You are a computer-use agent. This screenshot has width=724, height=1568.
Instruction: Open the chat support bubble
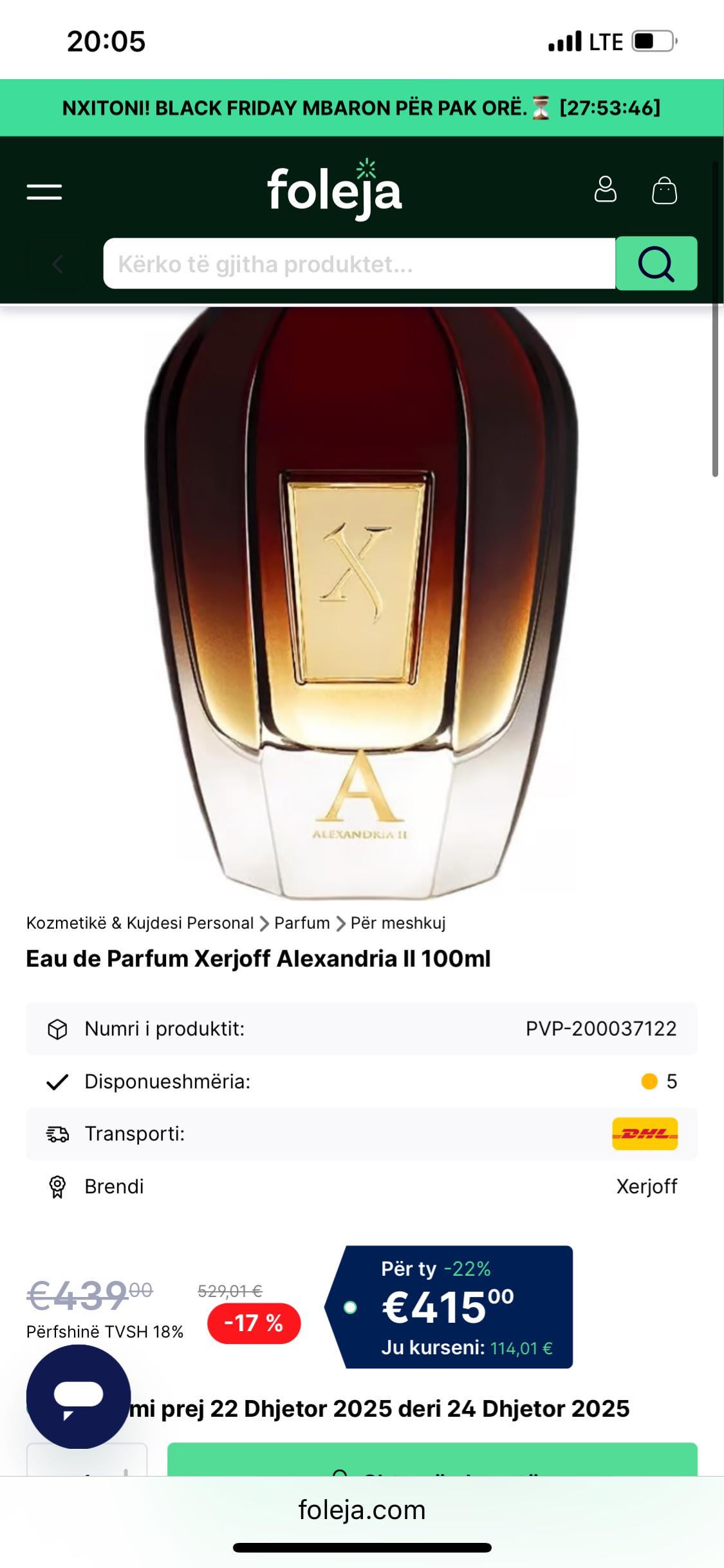[x=79, y=1396]
